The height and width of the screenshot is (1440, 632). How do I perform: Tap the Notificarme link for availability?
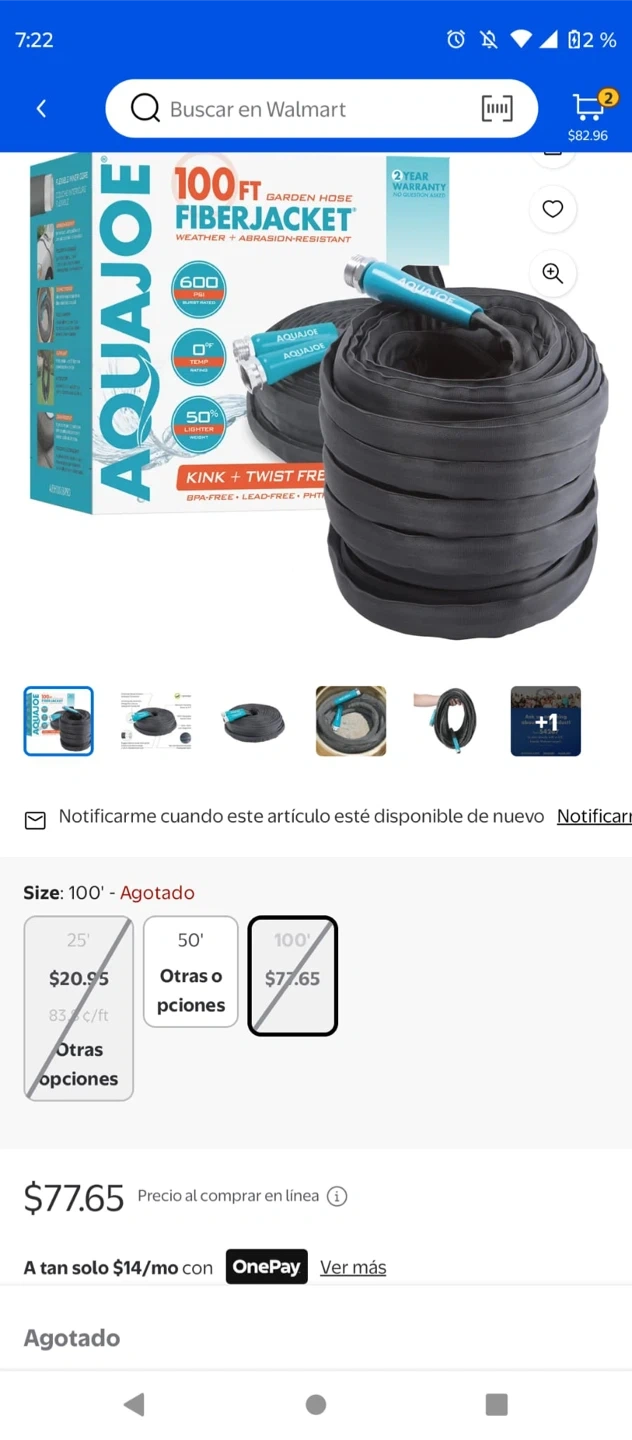594,817
